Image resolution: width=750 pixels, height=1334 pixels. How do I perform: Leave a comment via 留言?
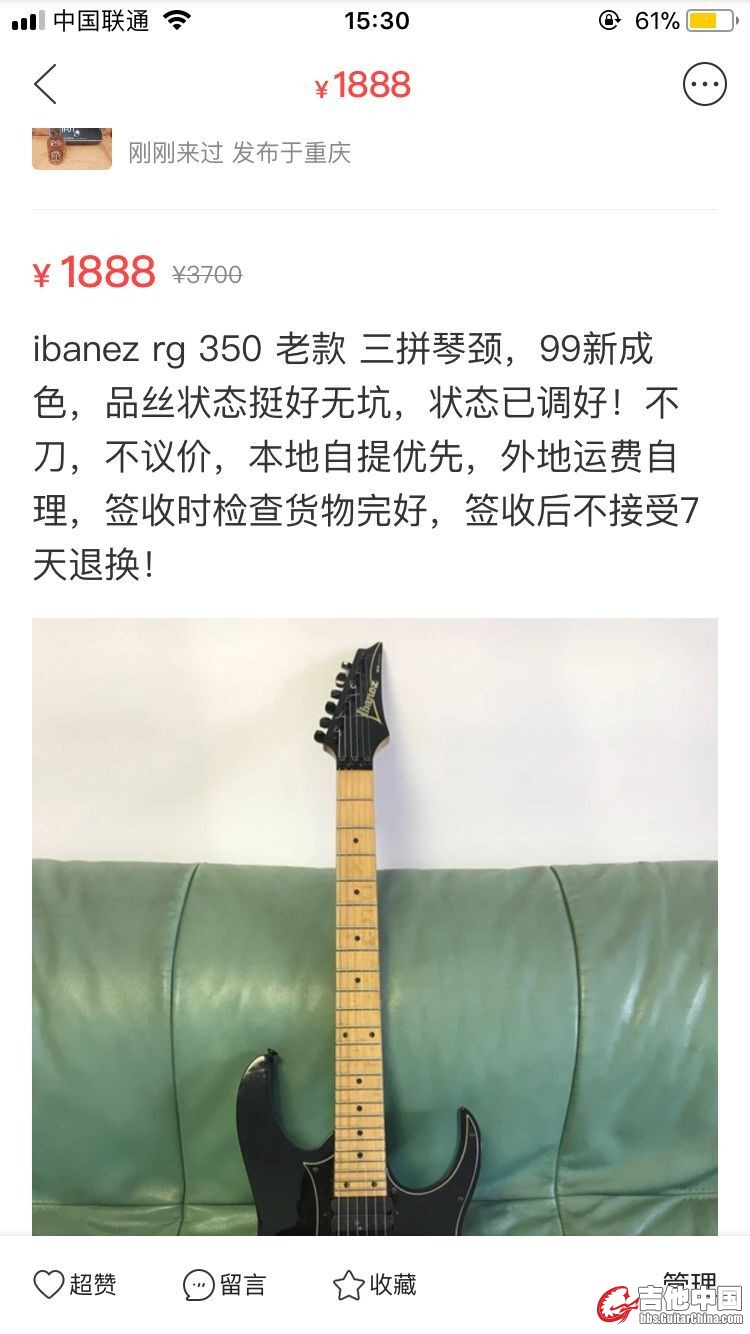[x=225, y=1285]
